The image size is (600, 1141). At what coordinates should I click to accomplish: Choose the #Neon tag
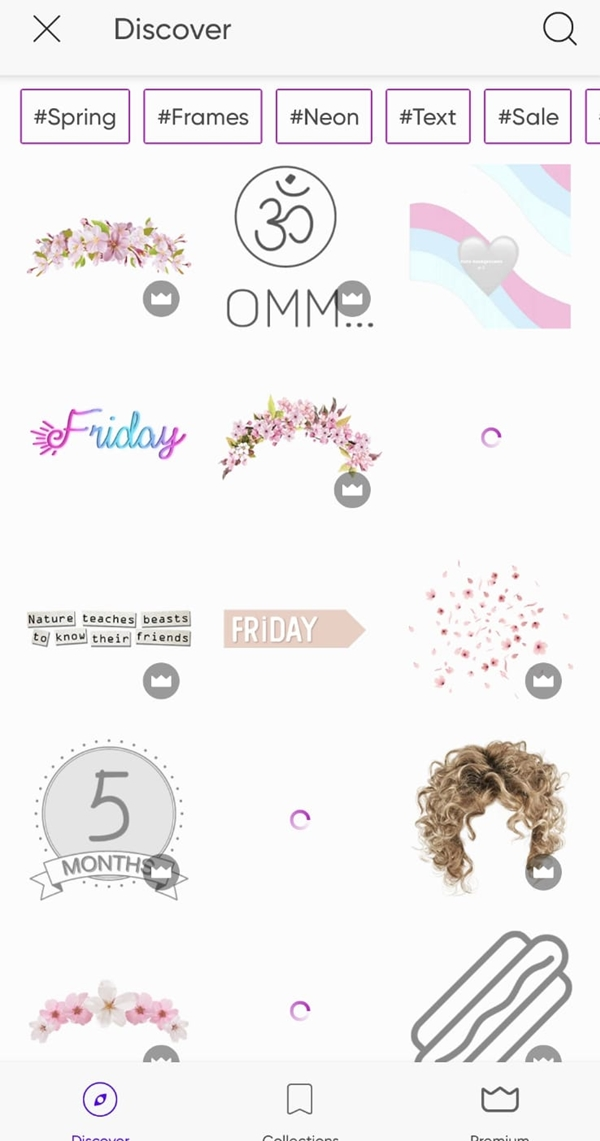(324, 117)
